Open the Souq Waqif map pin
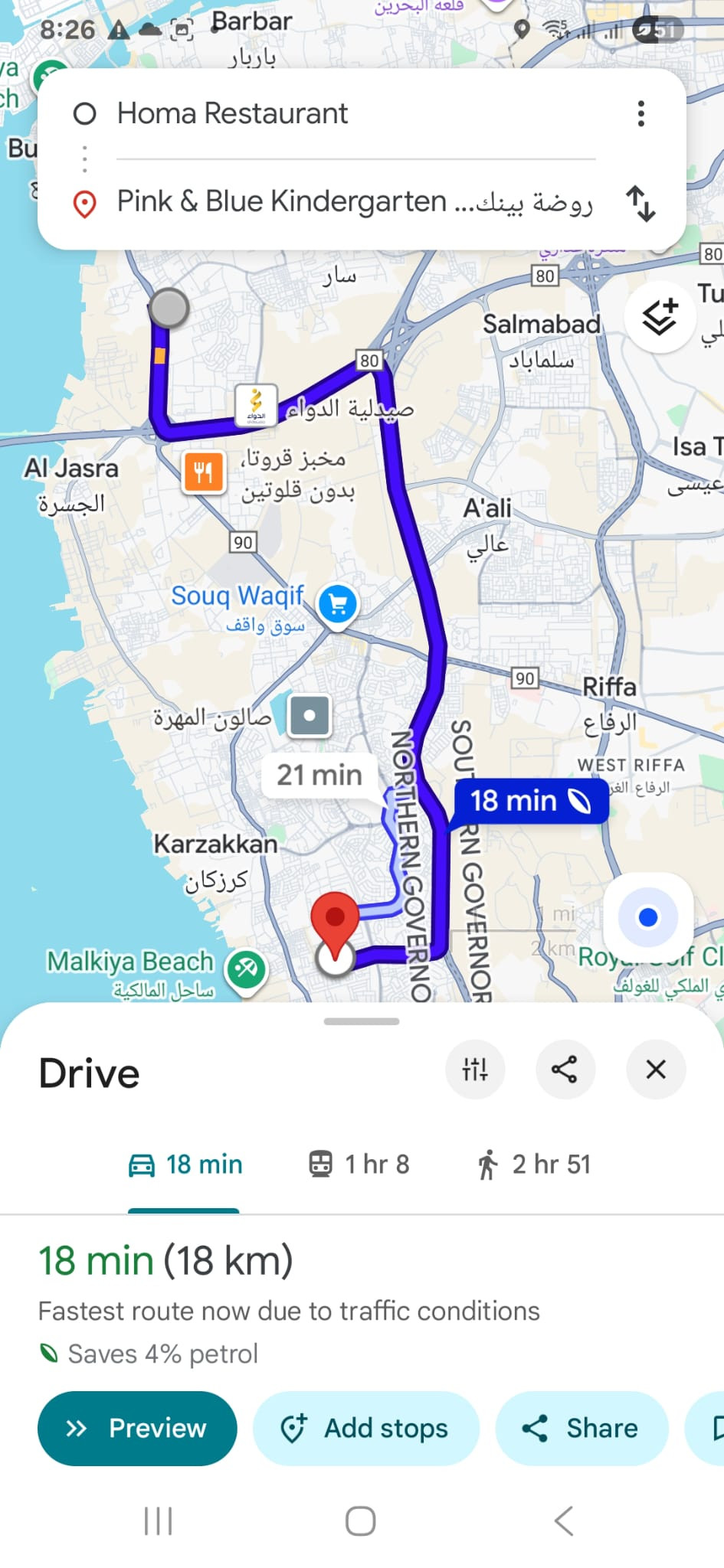 click(x=338, y=606)
